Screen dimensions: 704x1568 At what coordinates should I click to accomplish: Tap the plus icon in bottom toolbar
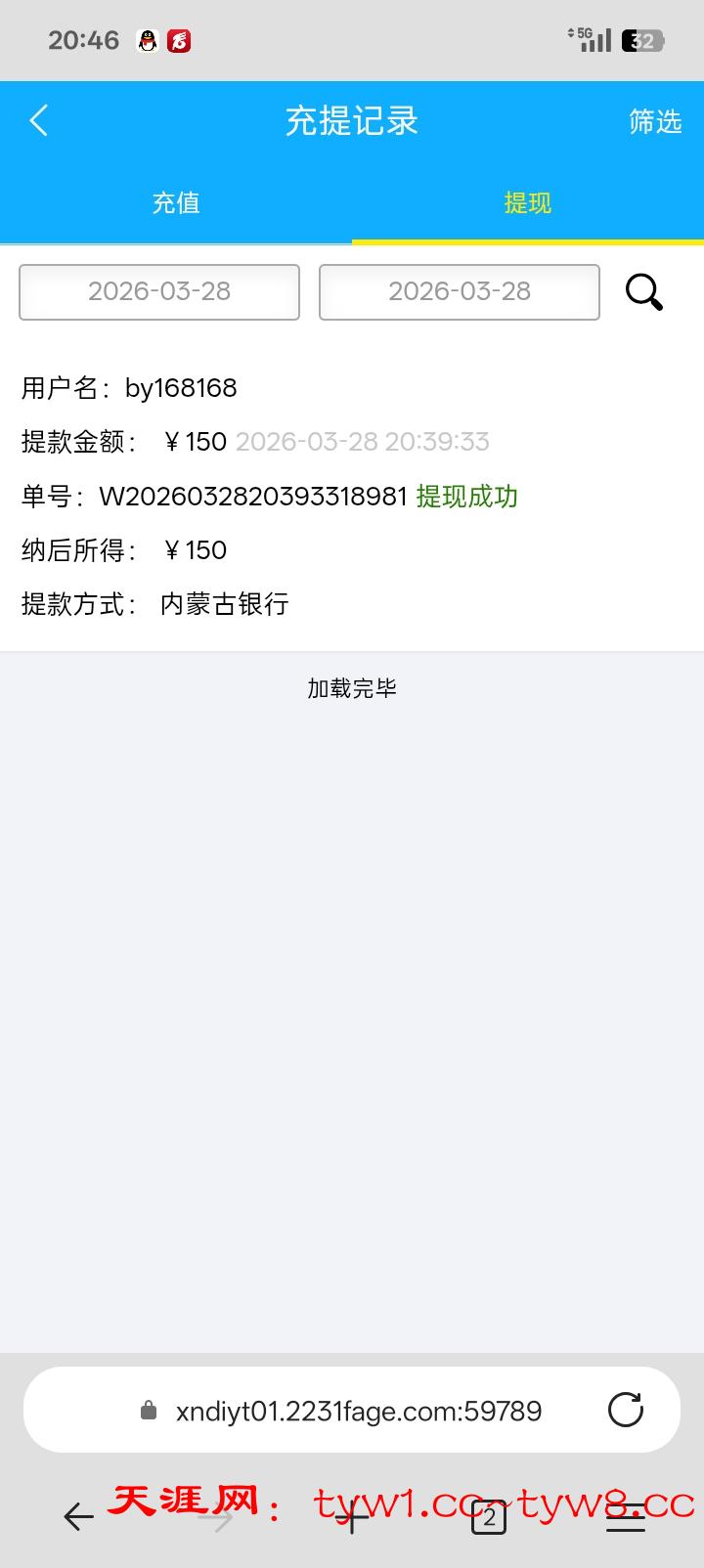(x=353, y=1517)
